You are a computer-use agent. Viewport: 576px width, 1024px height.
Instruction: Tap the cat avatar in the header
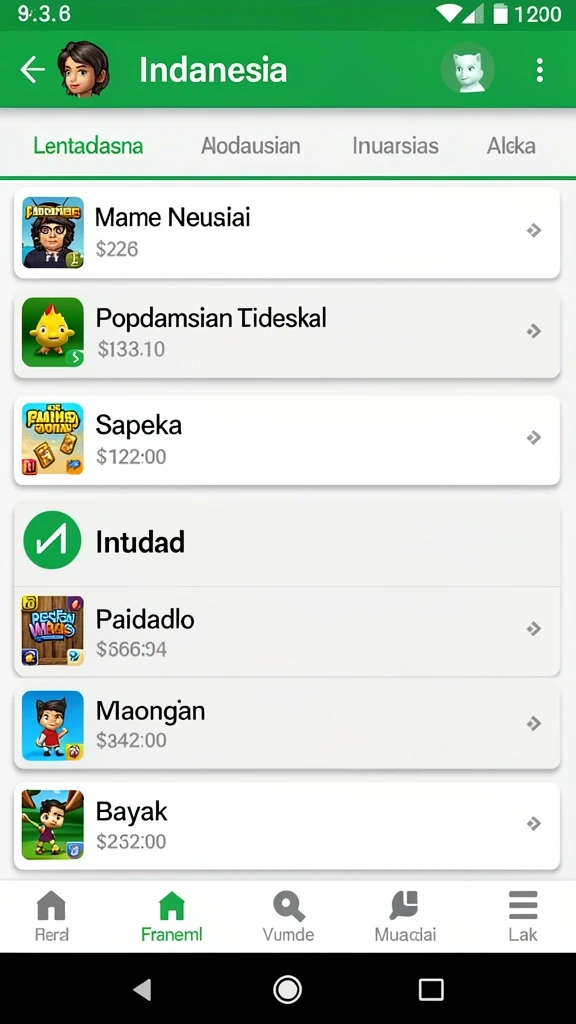pos(467,69)
